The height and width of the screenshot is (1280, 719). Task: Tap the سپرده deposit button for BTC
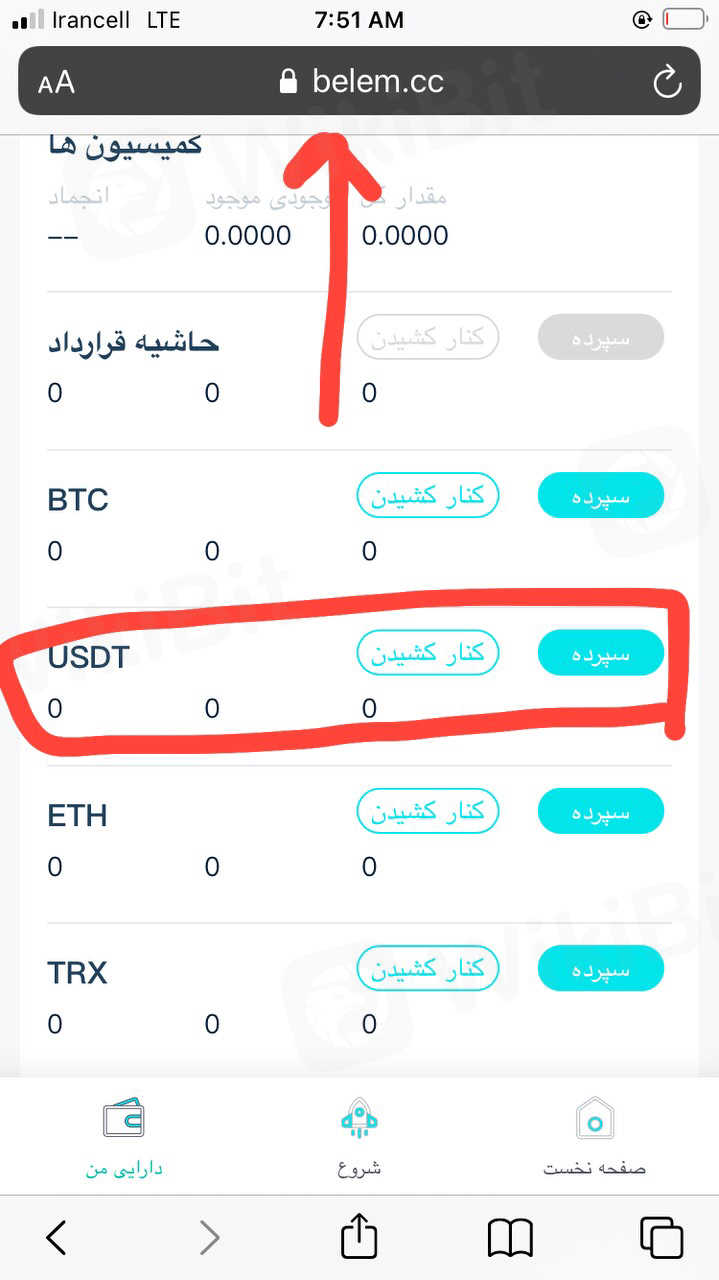[x=601, y=496]
